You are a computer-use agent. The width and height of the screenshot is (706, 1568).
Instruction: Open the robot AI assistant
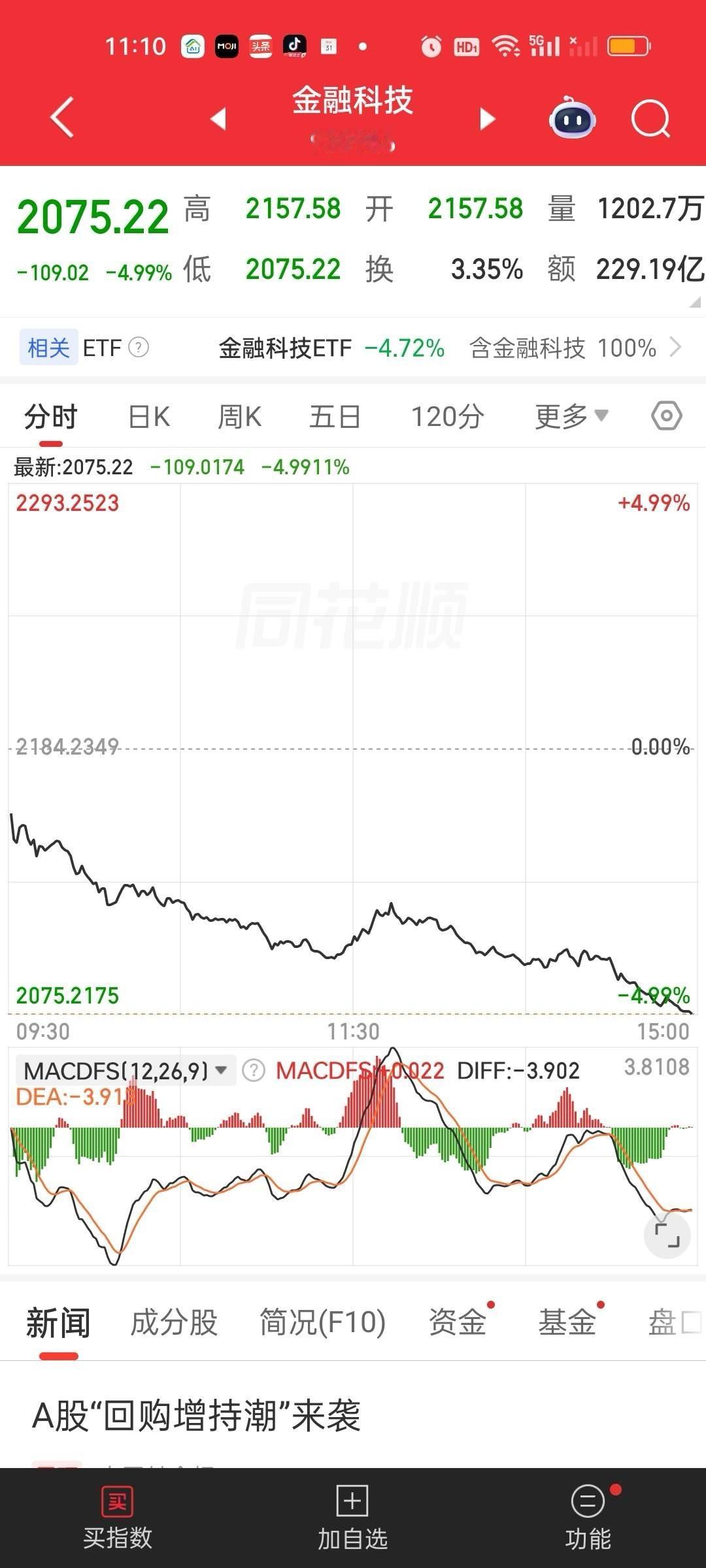(x=572, y=118)
